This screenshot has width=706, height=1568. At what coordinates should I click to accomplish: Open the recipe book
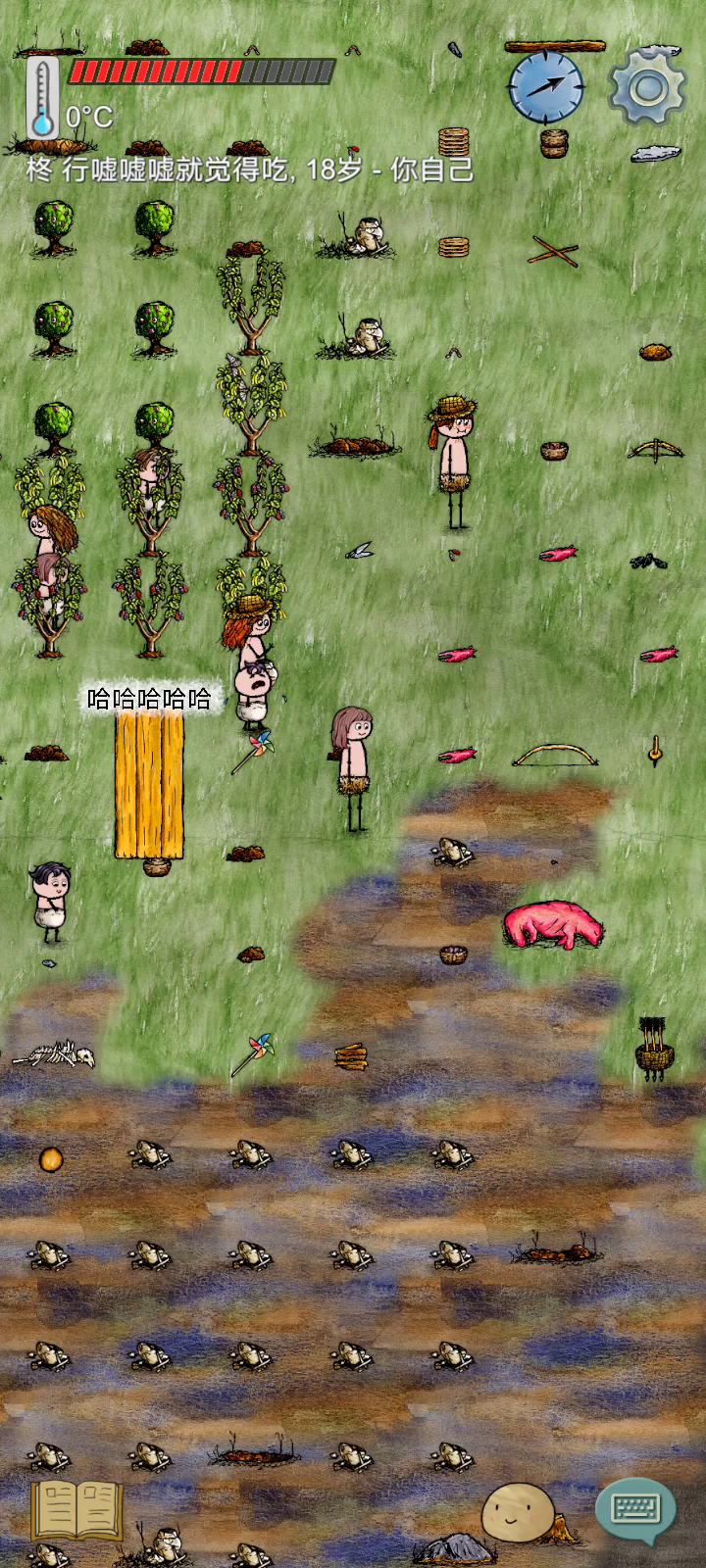coord(76,1510)
